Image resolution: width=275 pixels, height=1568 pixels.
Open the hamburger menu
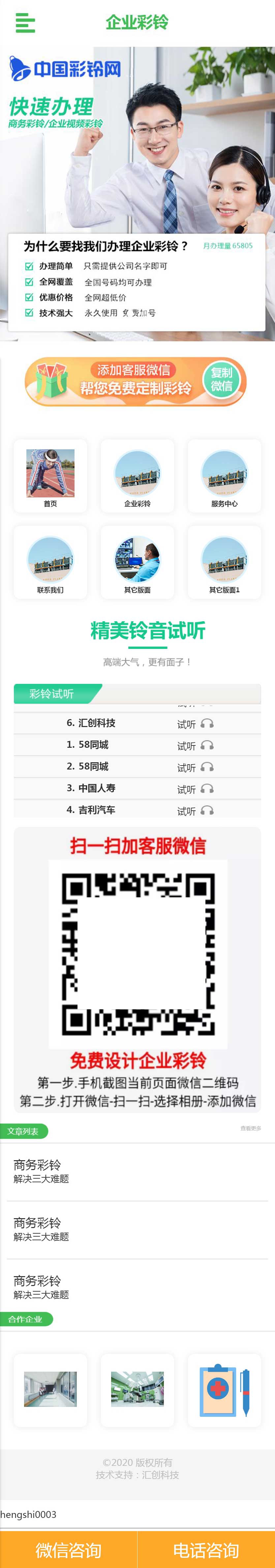[x=25, y=22]
